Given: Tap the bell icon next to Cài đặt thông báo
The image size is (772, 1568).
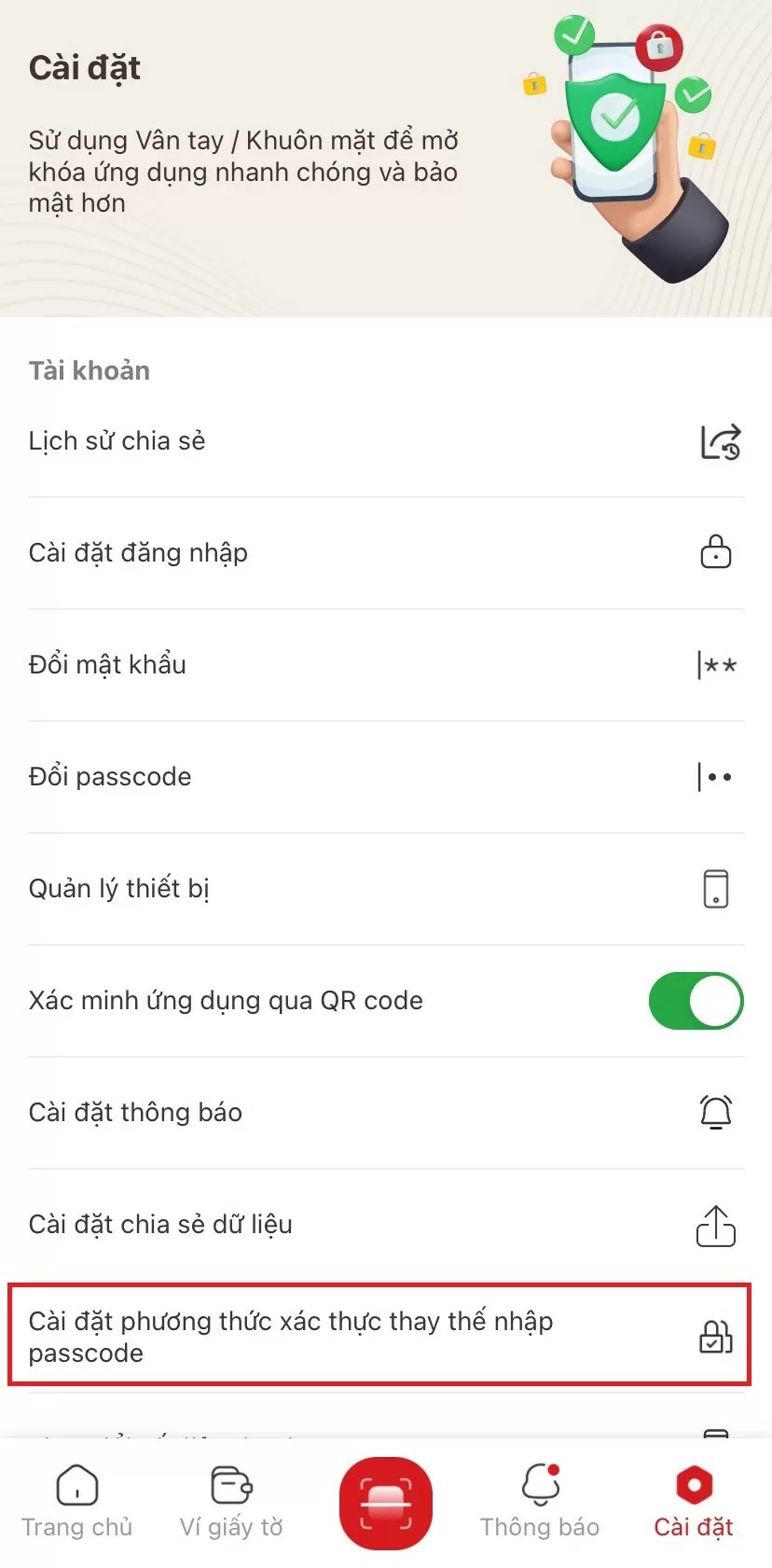Looking at the screenshot, I should 715,1112.
